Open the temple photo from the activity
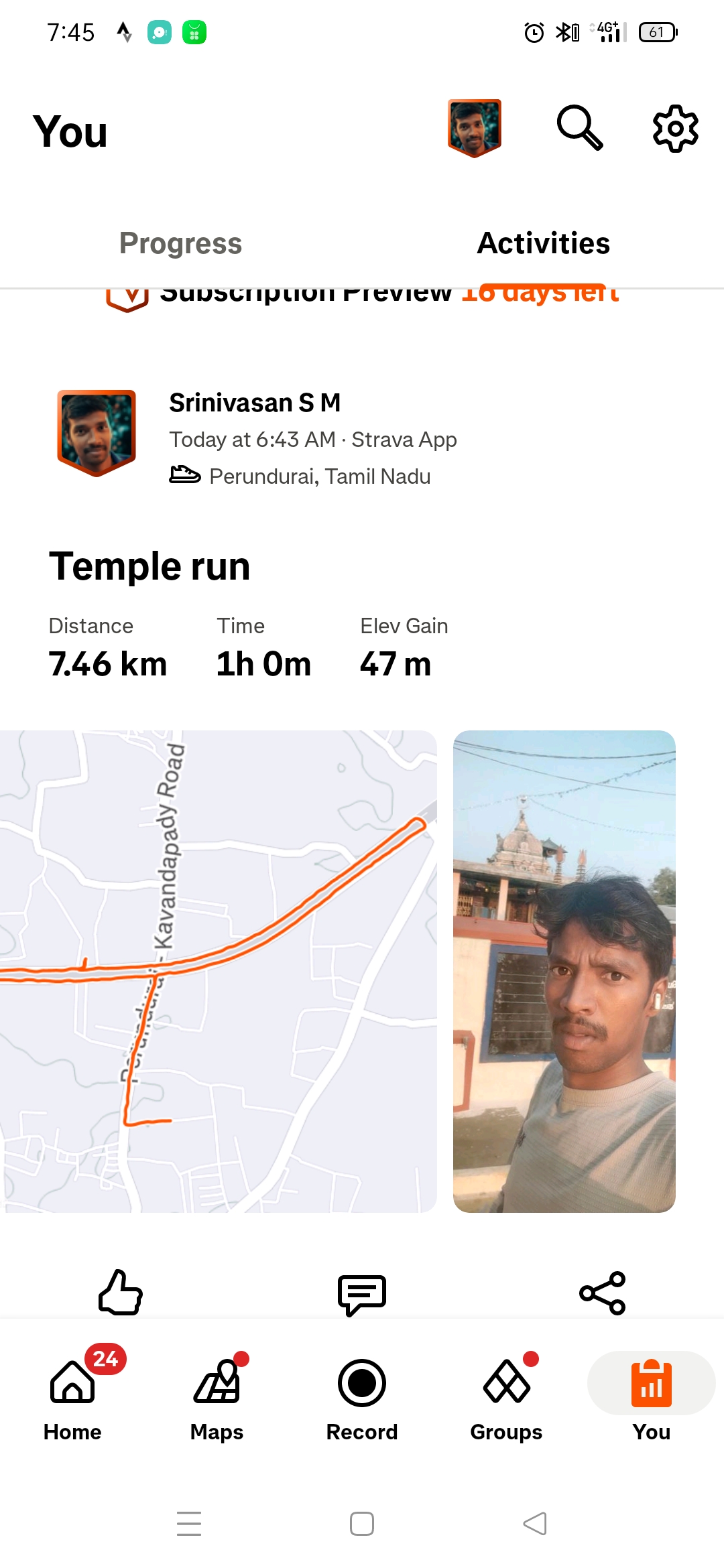724x1568 pixels. click(x=564, y=971)
